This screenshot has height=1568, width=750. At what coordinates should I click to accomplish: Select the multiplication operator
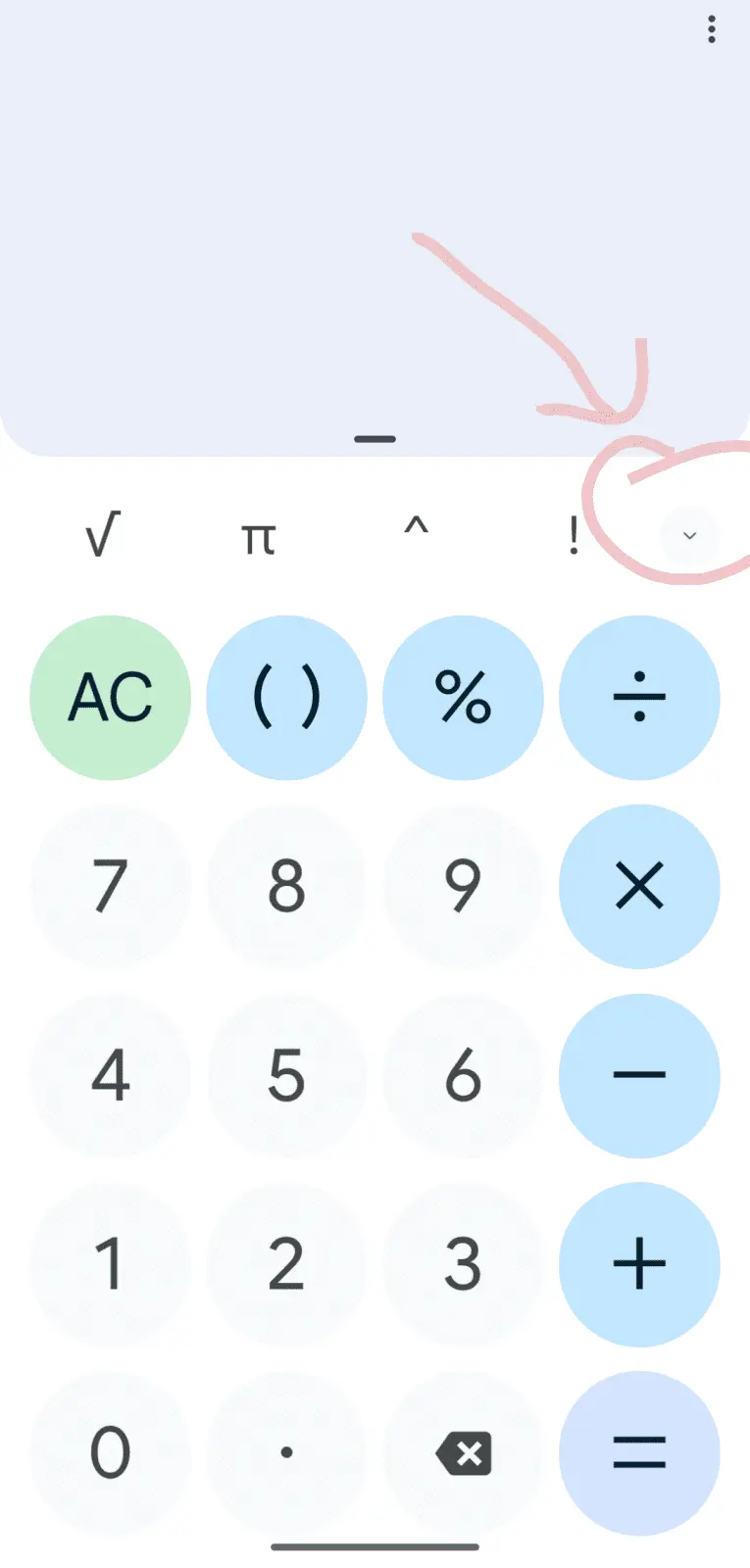pyautogui.click(x=639, y=886)
